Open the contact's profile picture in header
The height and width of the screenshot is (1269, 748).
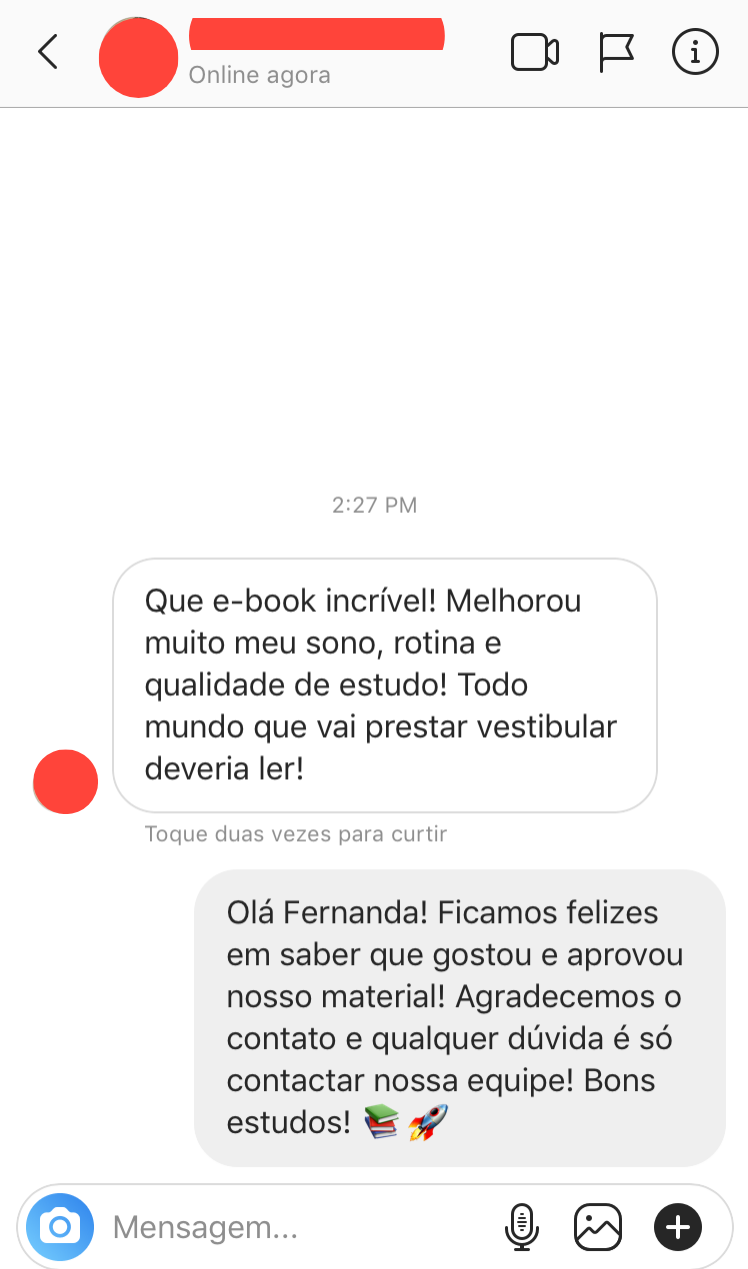138,57
